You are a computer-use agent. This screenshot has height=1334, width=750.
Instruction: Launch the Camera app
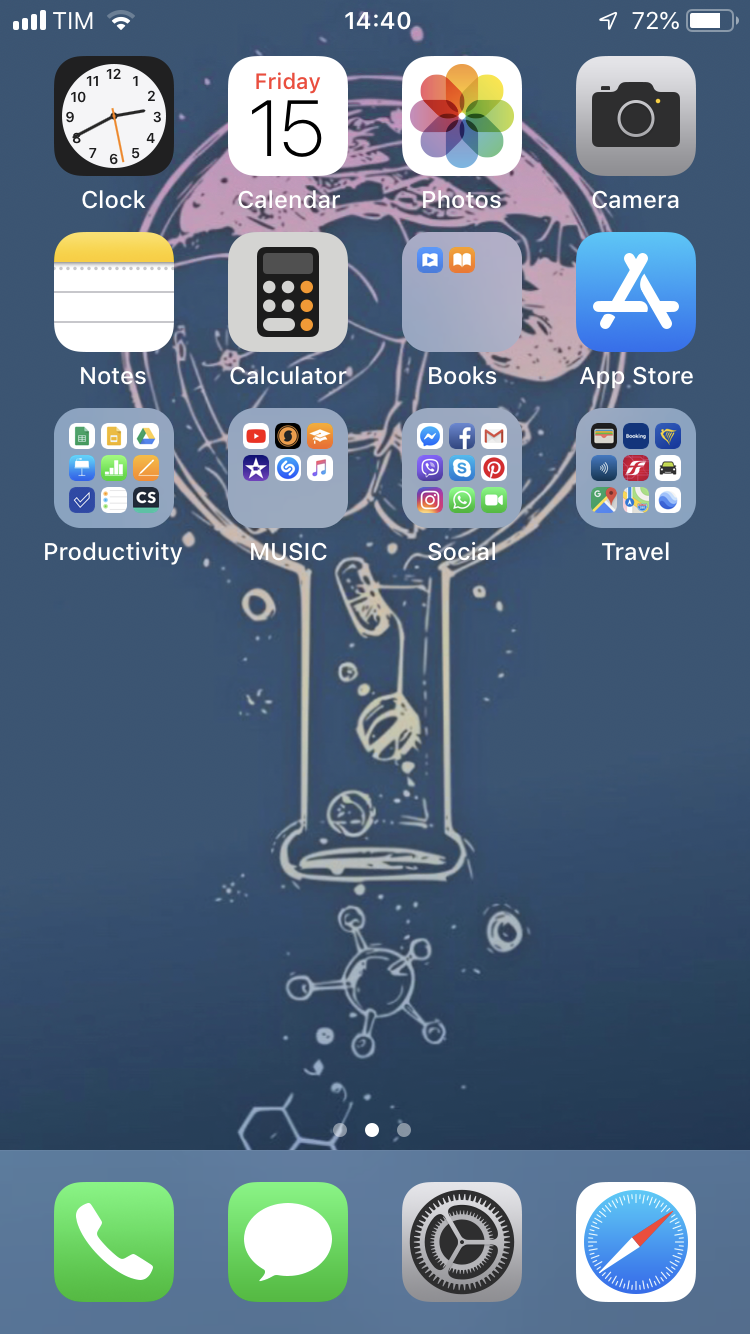[x=636, y=116]
